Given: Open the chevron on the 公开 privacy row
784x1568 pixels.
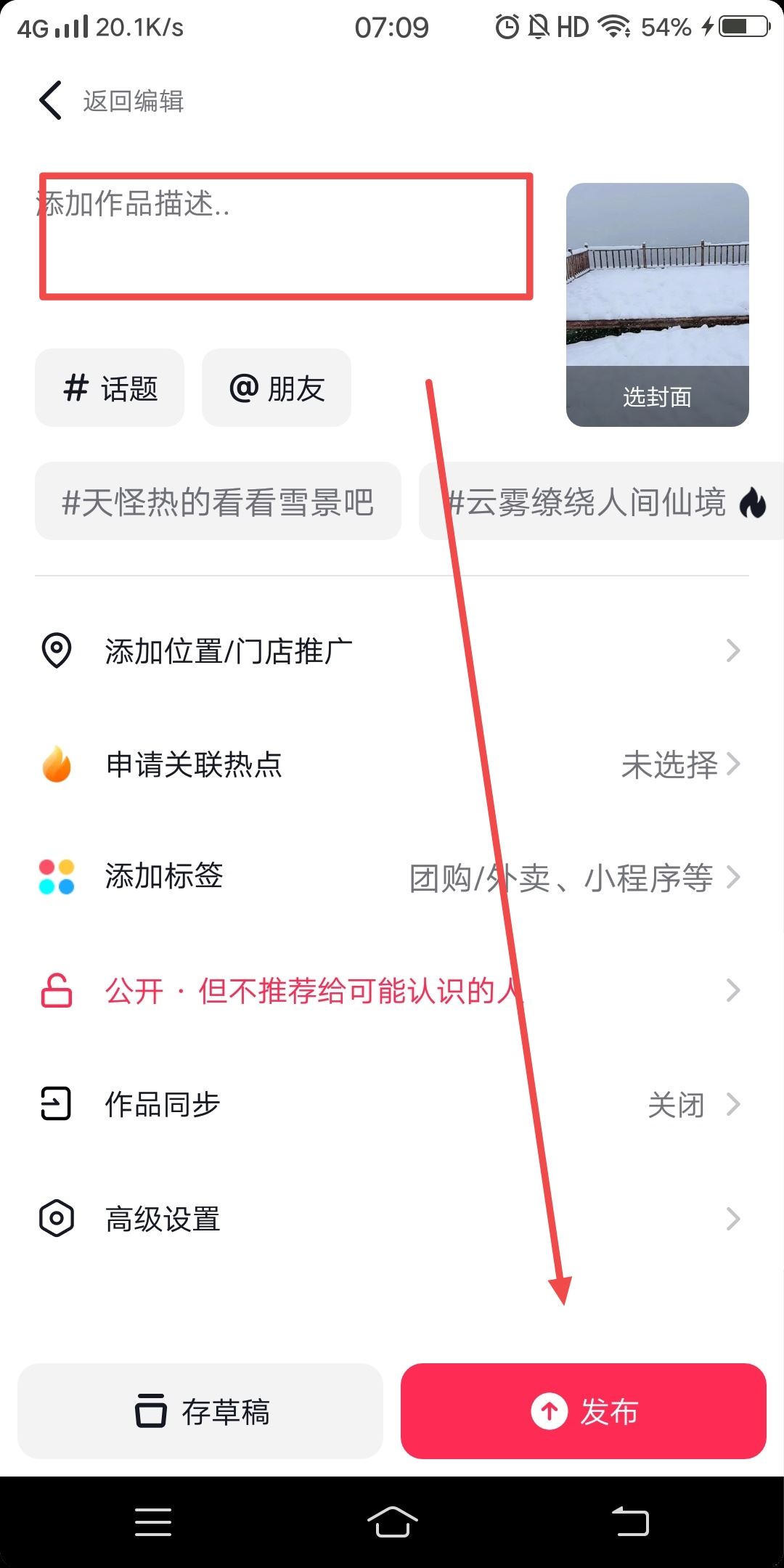Looking at the screenshot, I should click(x=734, y=989).
